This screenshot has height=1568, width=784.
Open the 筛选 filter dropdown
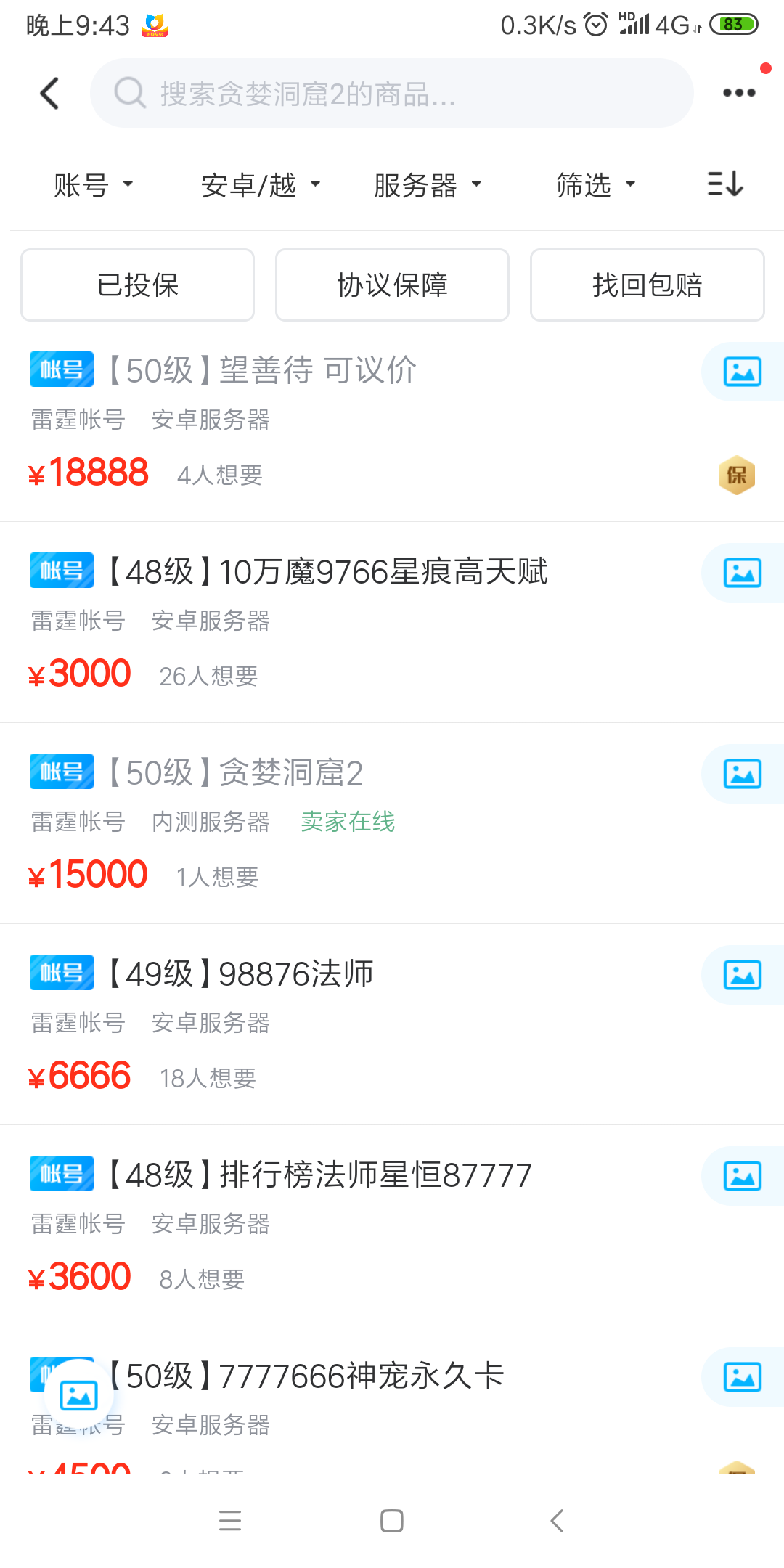597,184
